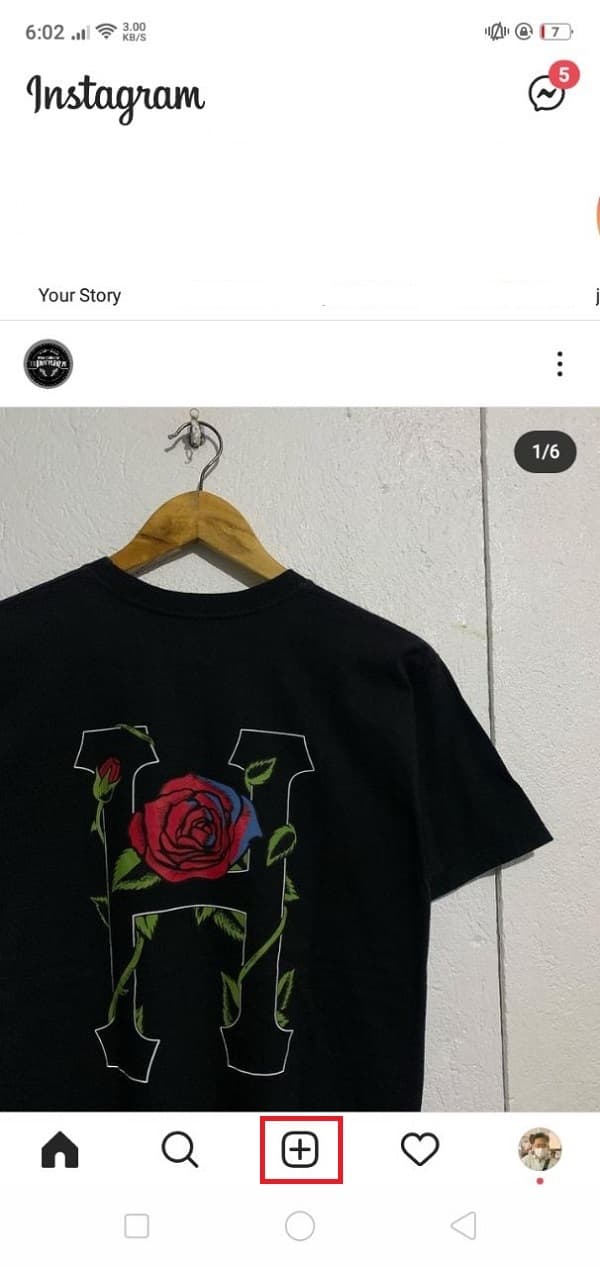Open the post author's profile picture
The height and width of the screenshot is (1266, 600).
48,364
